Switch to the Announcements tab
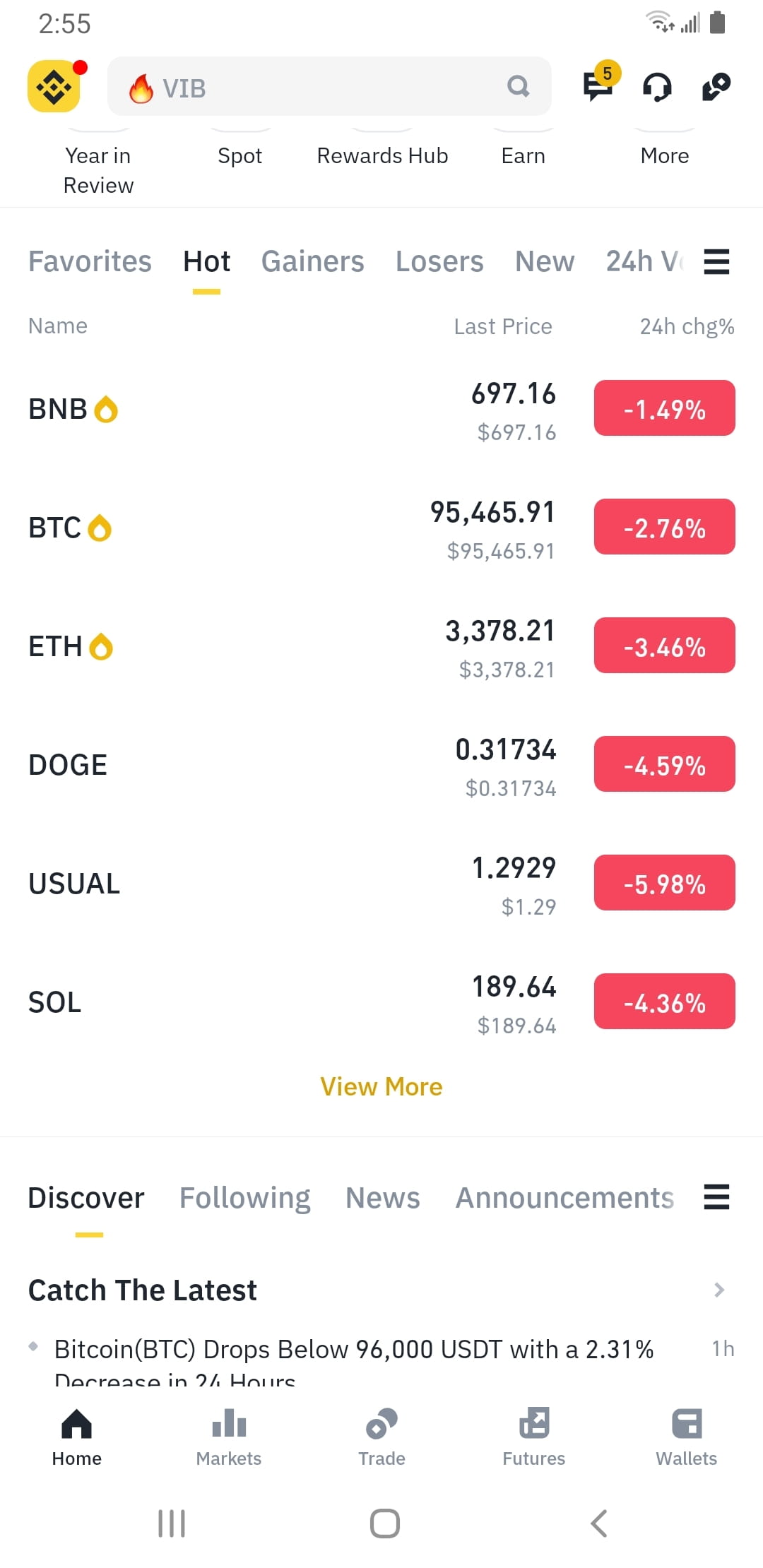Viewport: 763px width, 1568px height. [565, 1198]
